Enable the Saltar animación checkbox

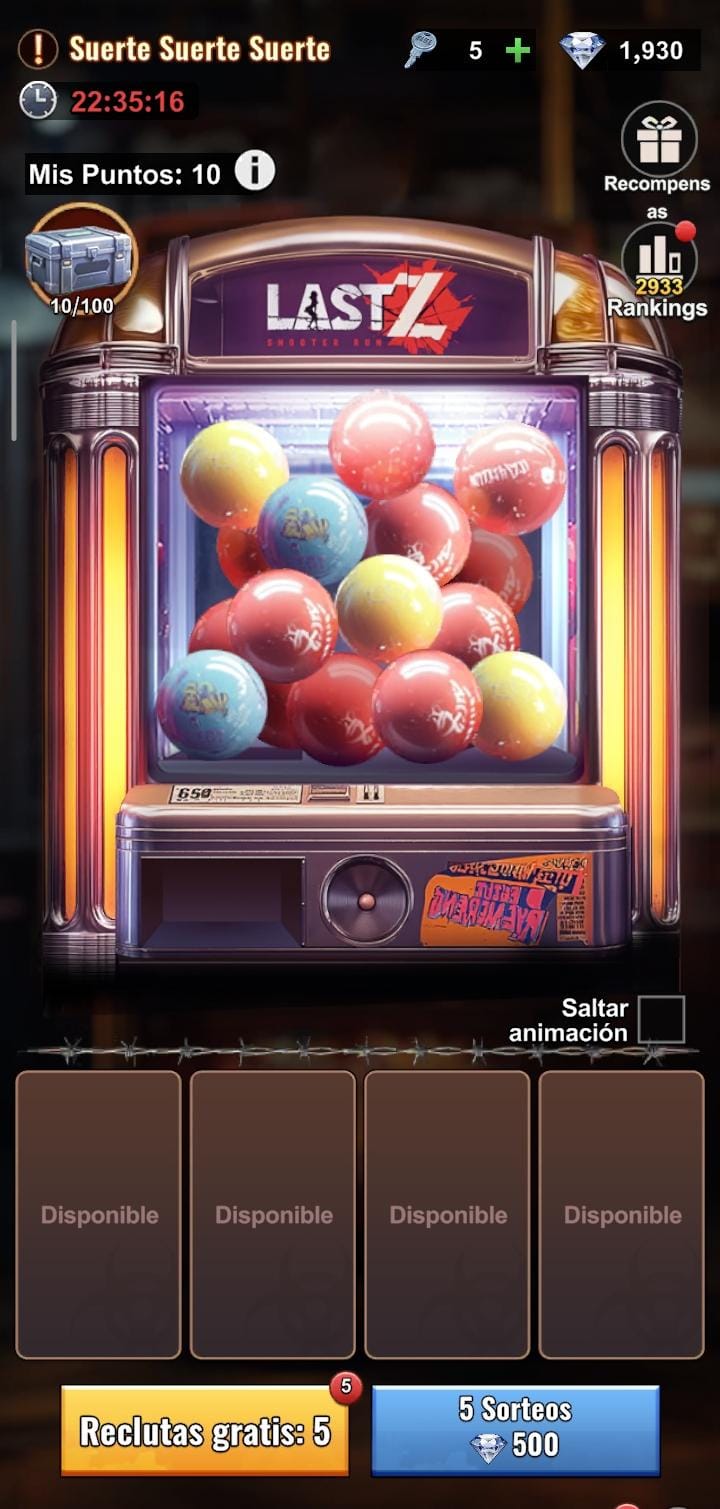[x=661, y=1019]
